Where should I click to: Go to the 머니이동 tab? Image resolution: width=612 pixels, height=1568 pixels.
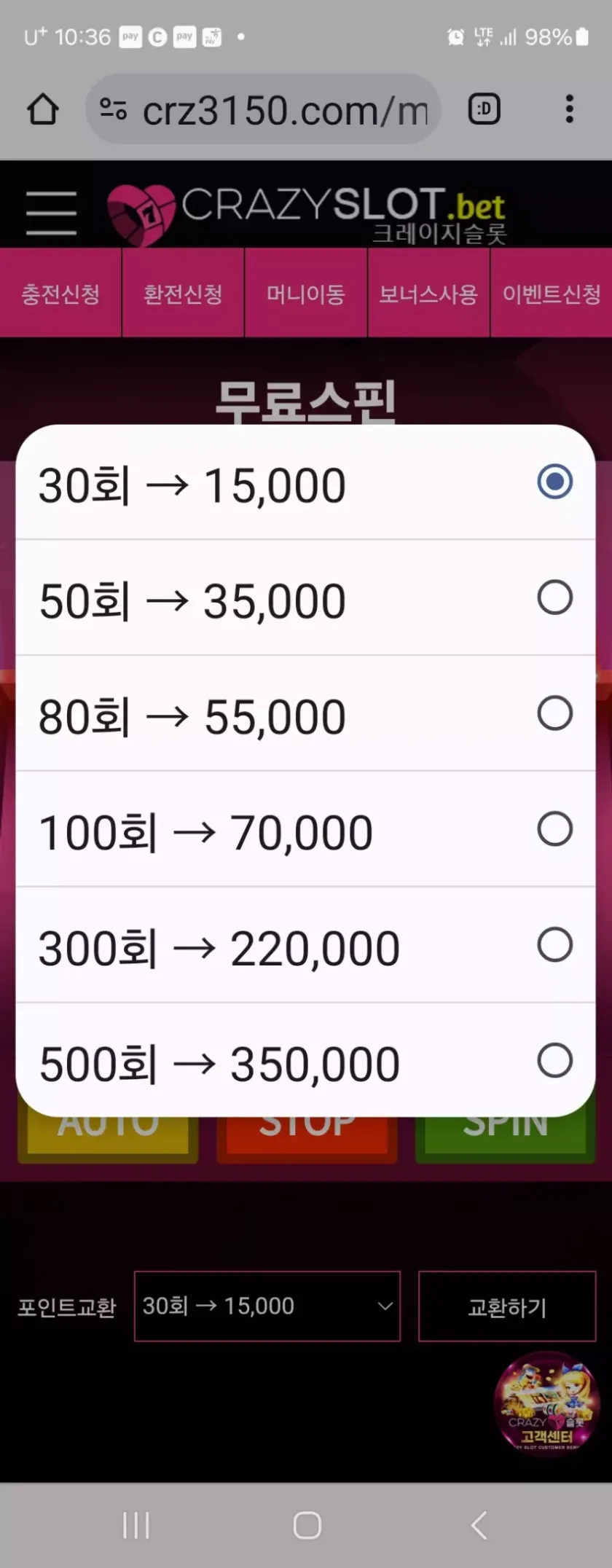pyautogui.click(x=305, y=294)
